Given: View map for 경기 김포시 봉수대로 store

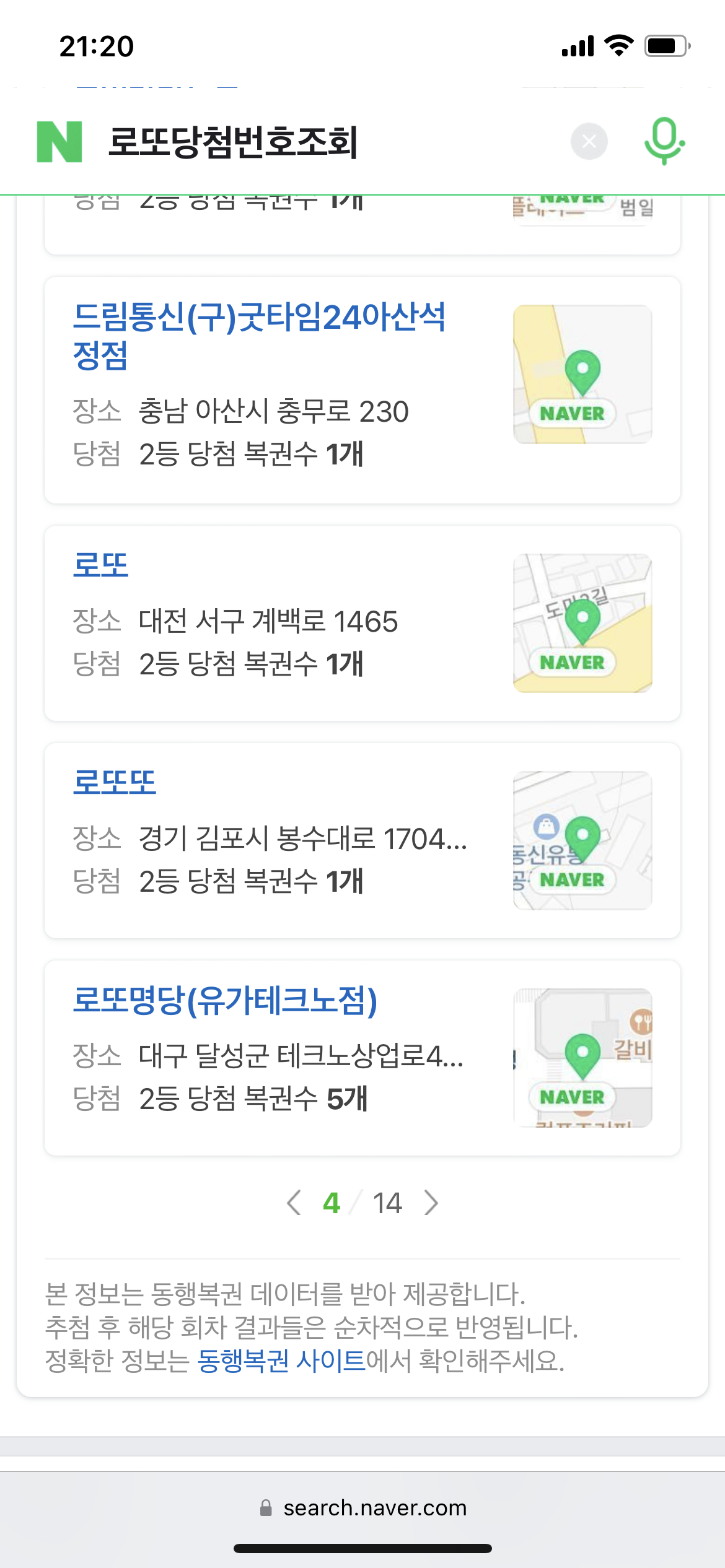Looking at the screenshot, I should [x=582, y=840].
